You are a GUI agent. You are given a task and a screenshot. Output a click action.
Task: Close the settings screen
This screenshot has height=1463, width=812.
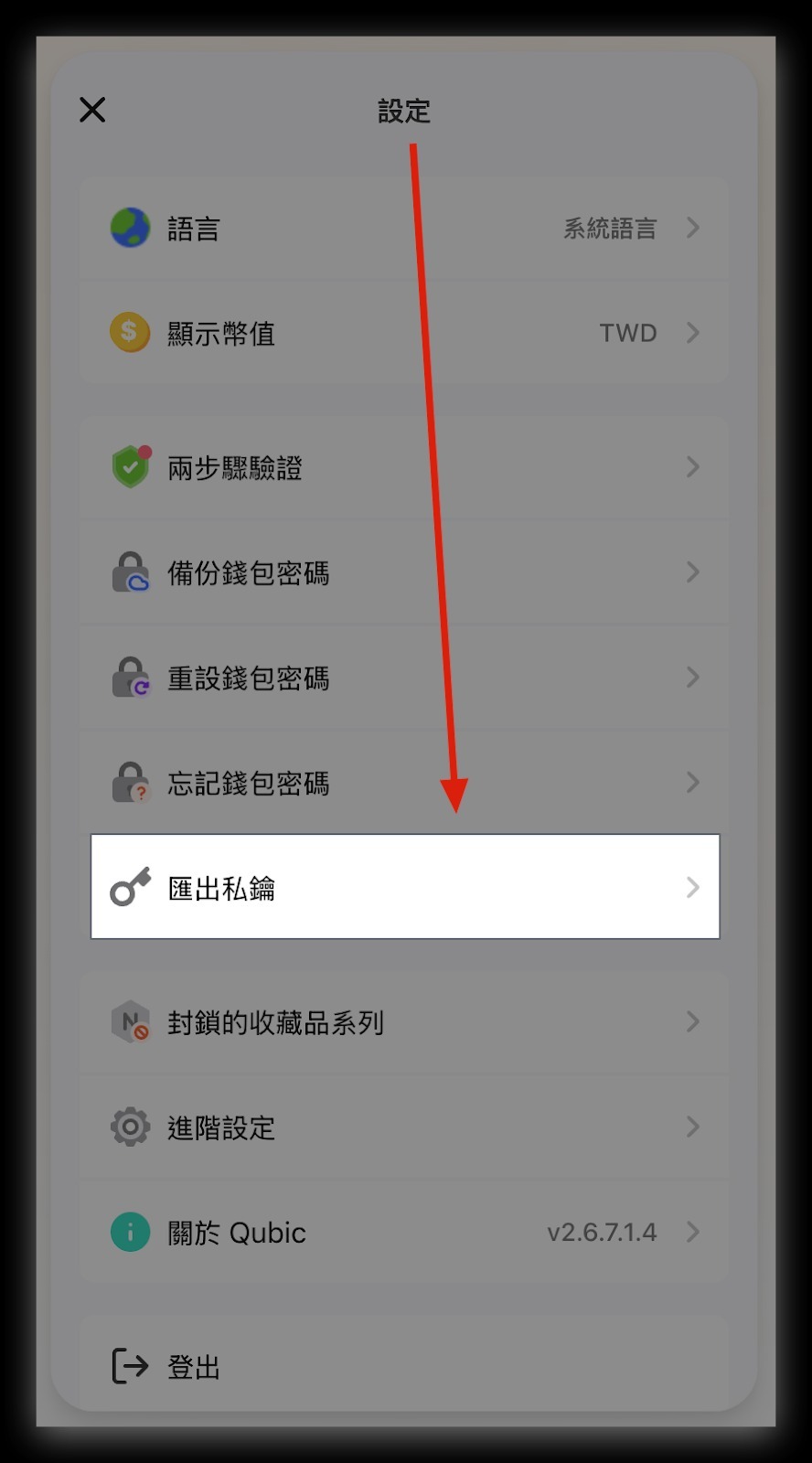point(92,110)
